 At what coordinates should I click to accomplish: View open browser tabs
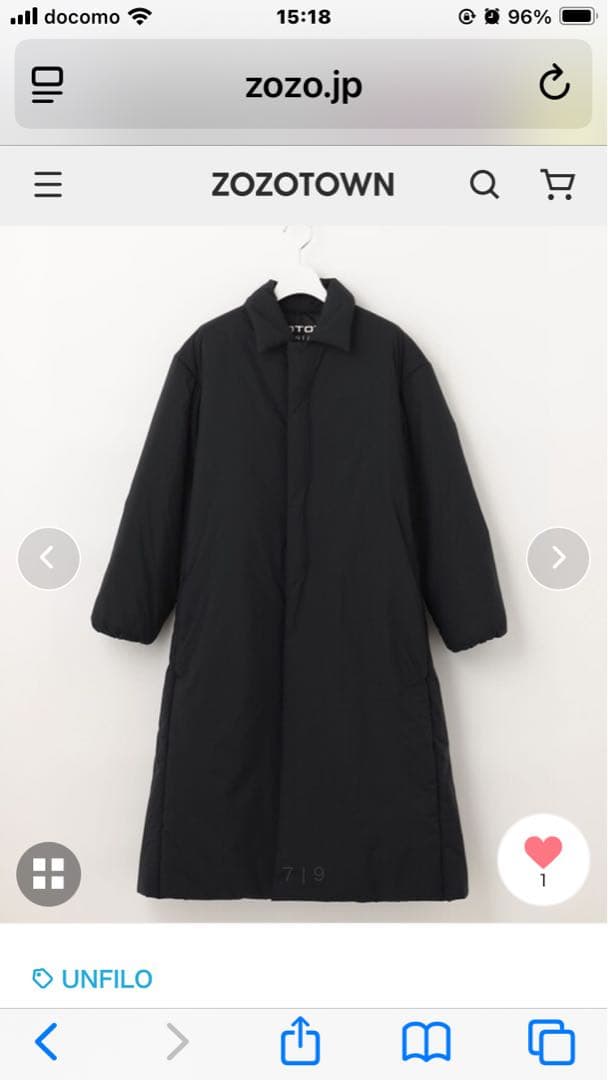coord(551,1043)
